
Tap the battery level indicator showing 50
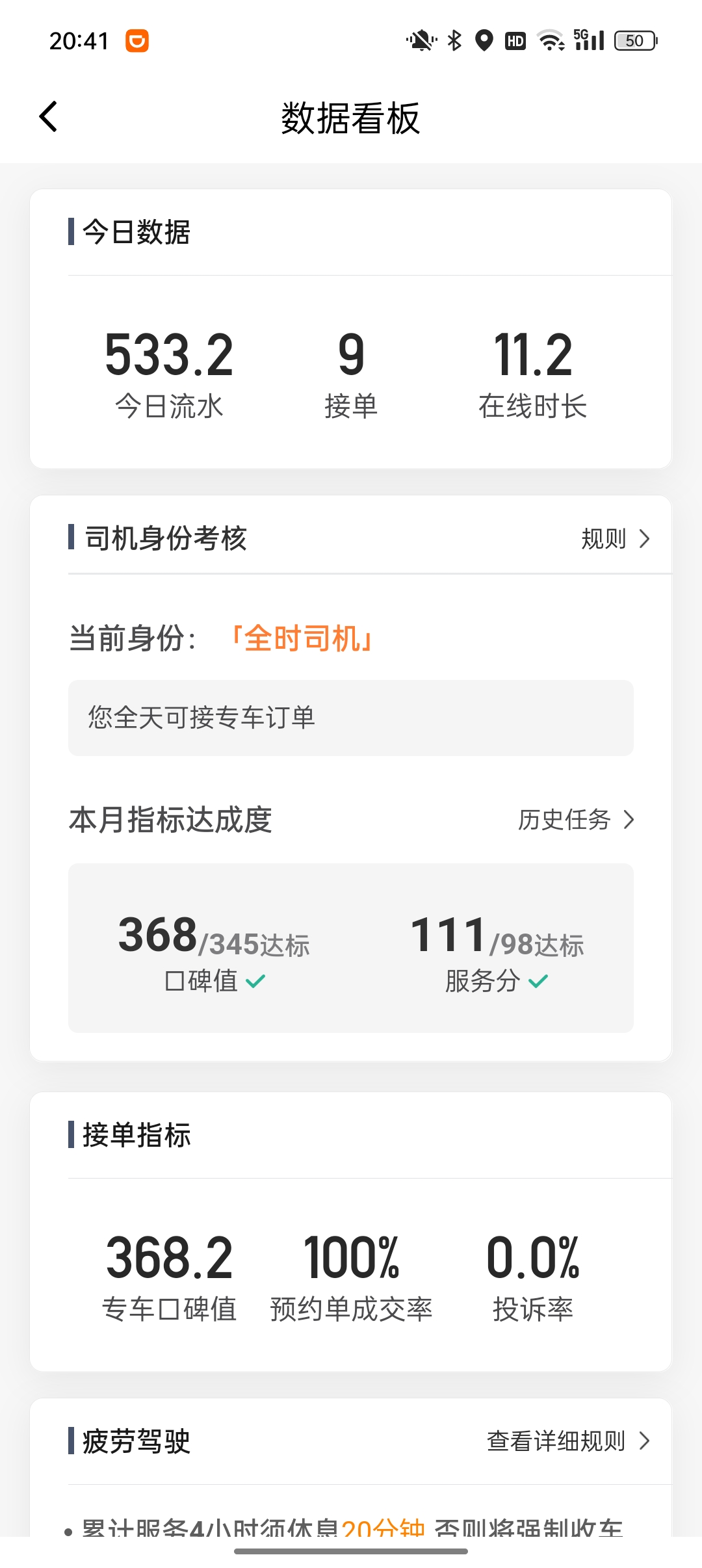(x=633, y=41)
